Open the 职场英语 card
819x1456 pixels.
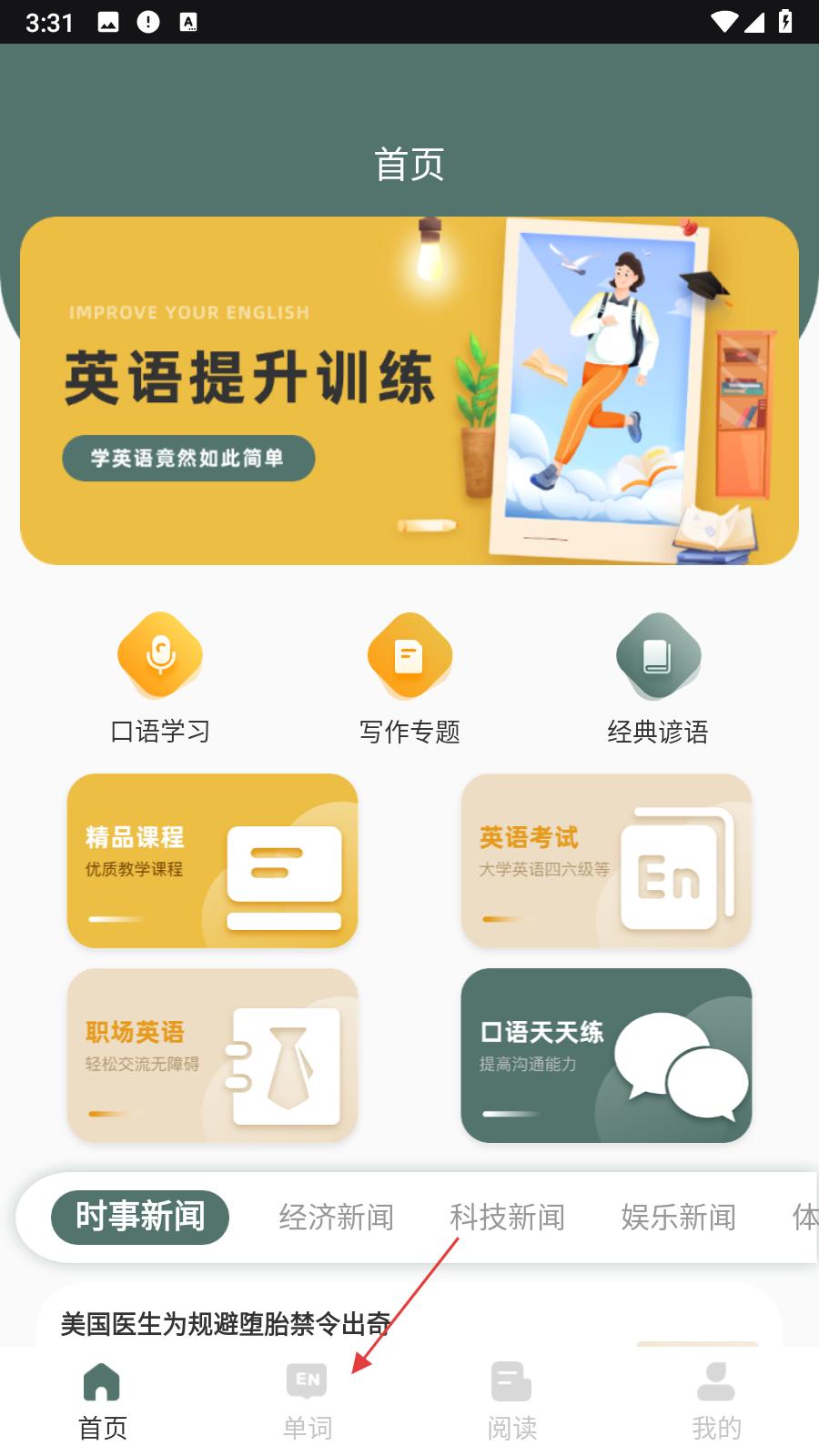pyautogui.click(x=212, y=1056)
